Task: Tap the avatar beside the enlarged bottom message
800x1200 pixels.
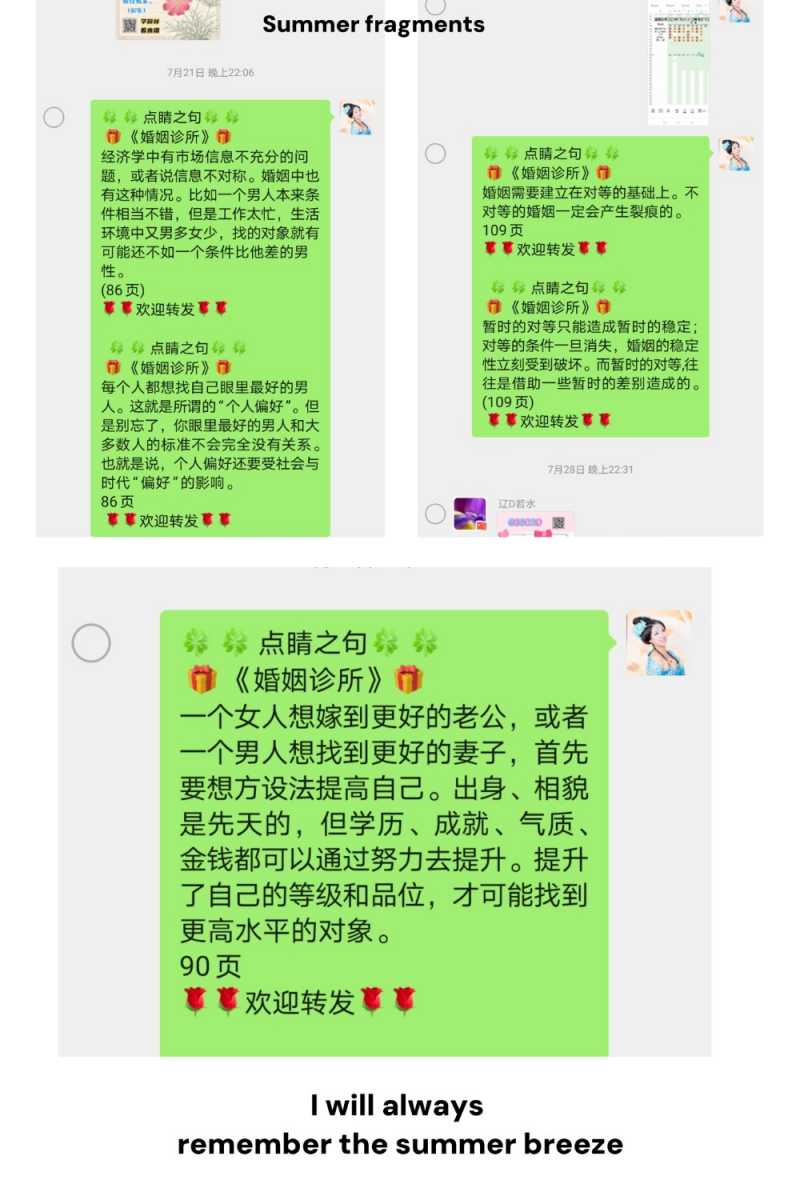Action: click(657, 645)
